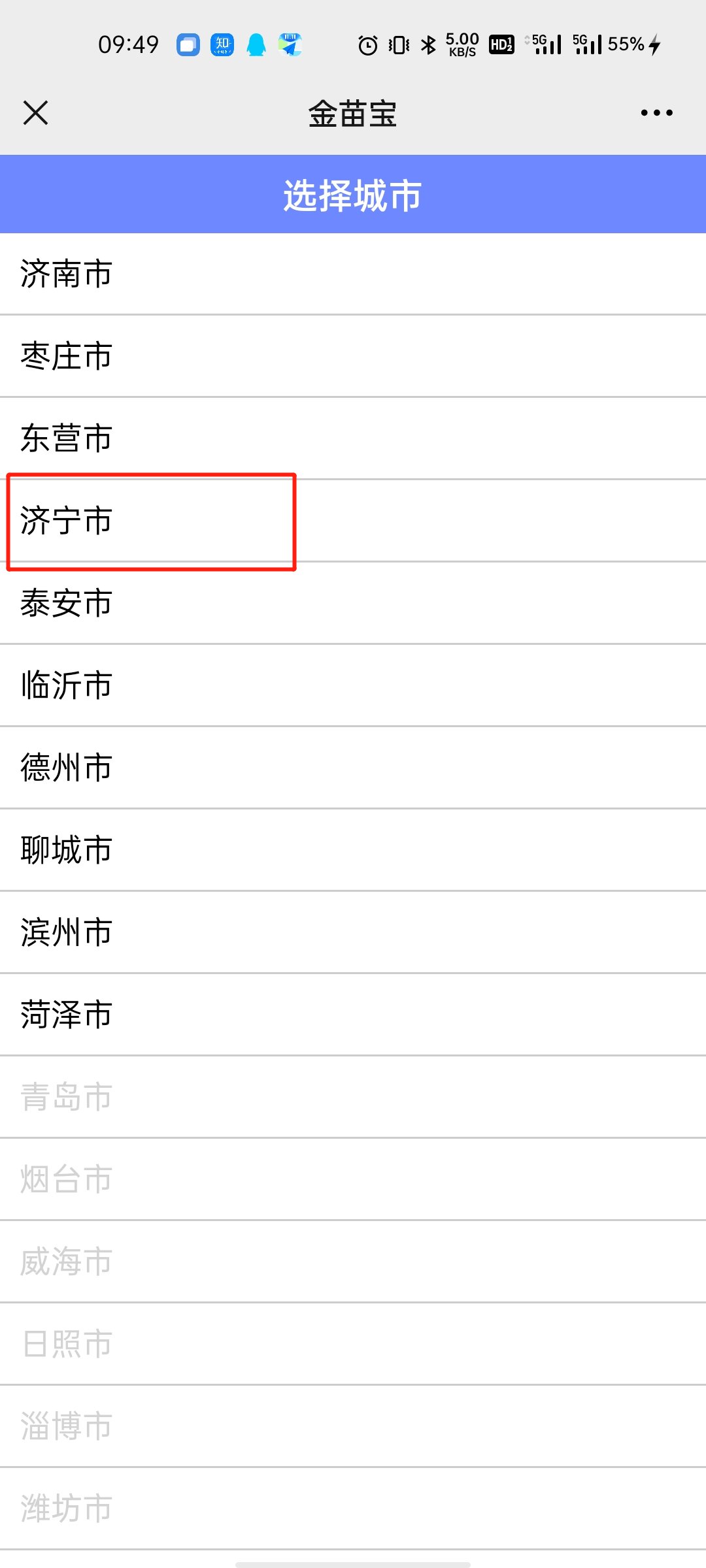This screenshot has width=706, height=1568.
Task: Select the 菏泽市 row
Action: pos(67,1015)
